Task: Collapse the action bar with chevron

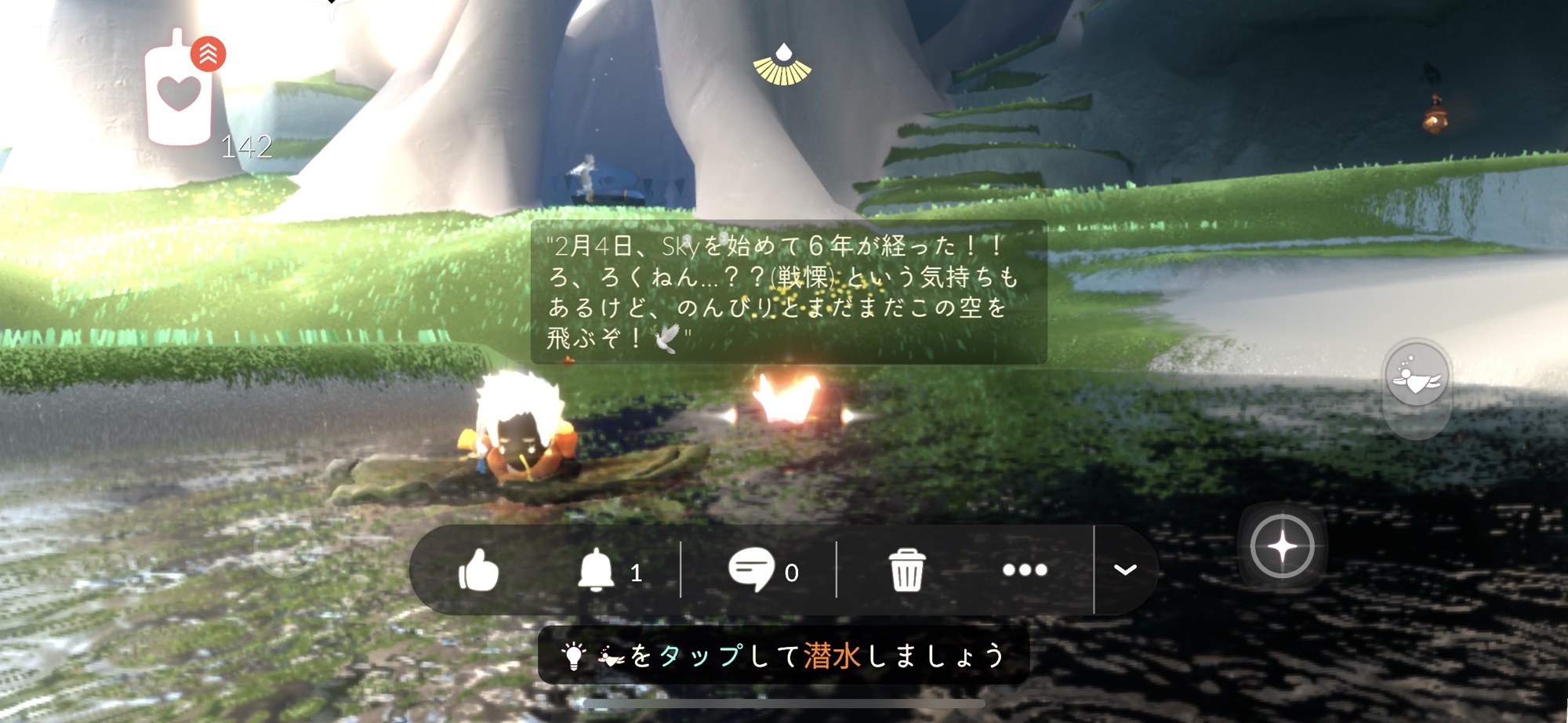Action: (1125, 570)
